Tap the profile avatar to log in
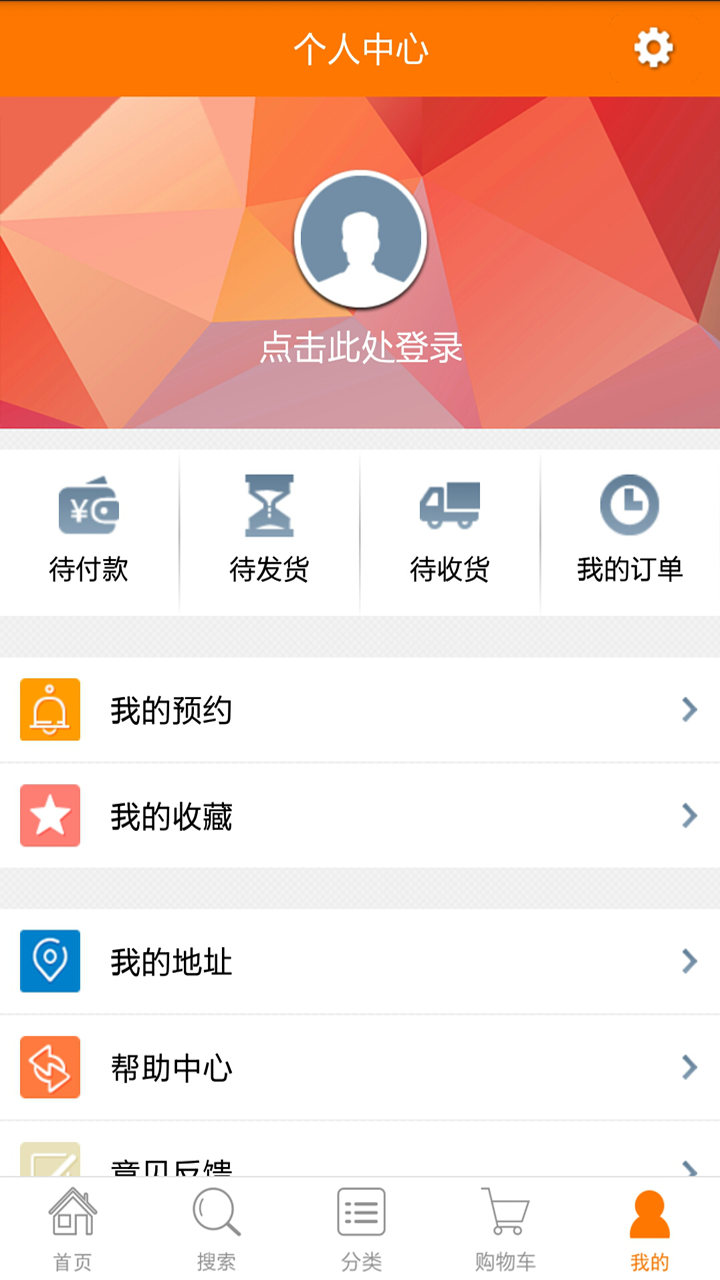Screen dimensions: 720x1280 tap(361, 239)
